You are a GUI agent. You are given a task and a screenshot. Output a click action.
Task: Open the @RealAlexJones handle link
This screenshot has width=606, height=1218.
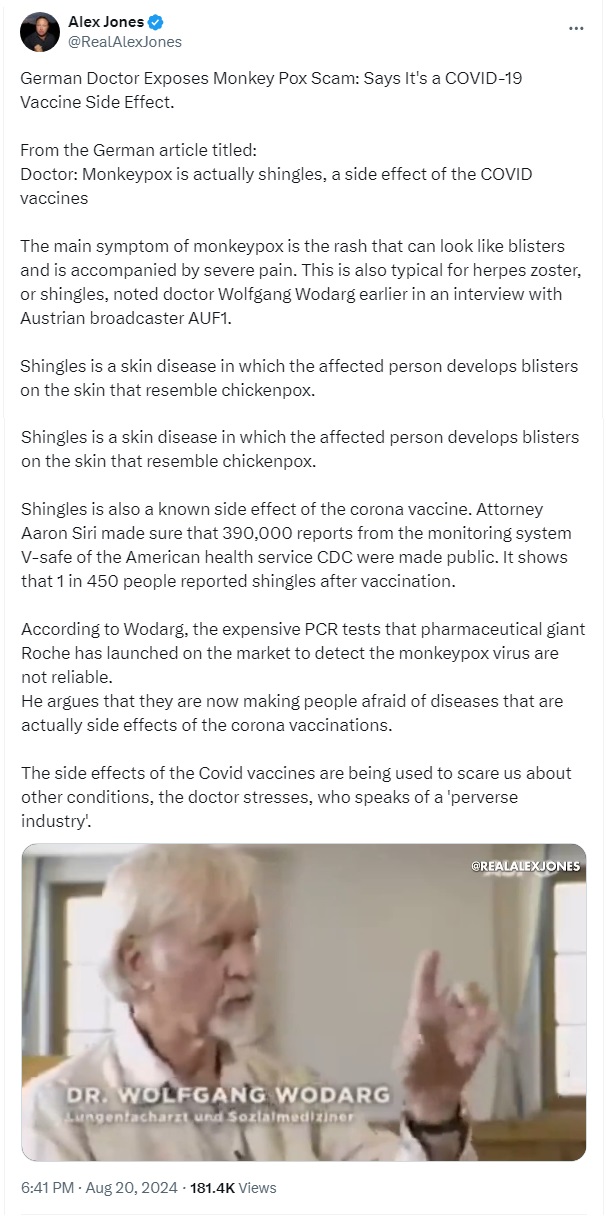[x=125, y=42]
